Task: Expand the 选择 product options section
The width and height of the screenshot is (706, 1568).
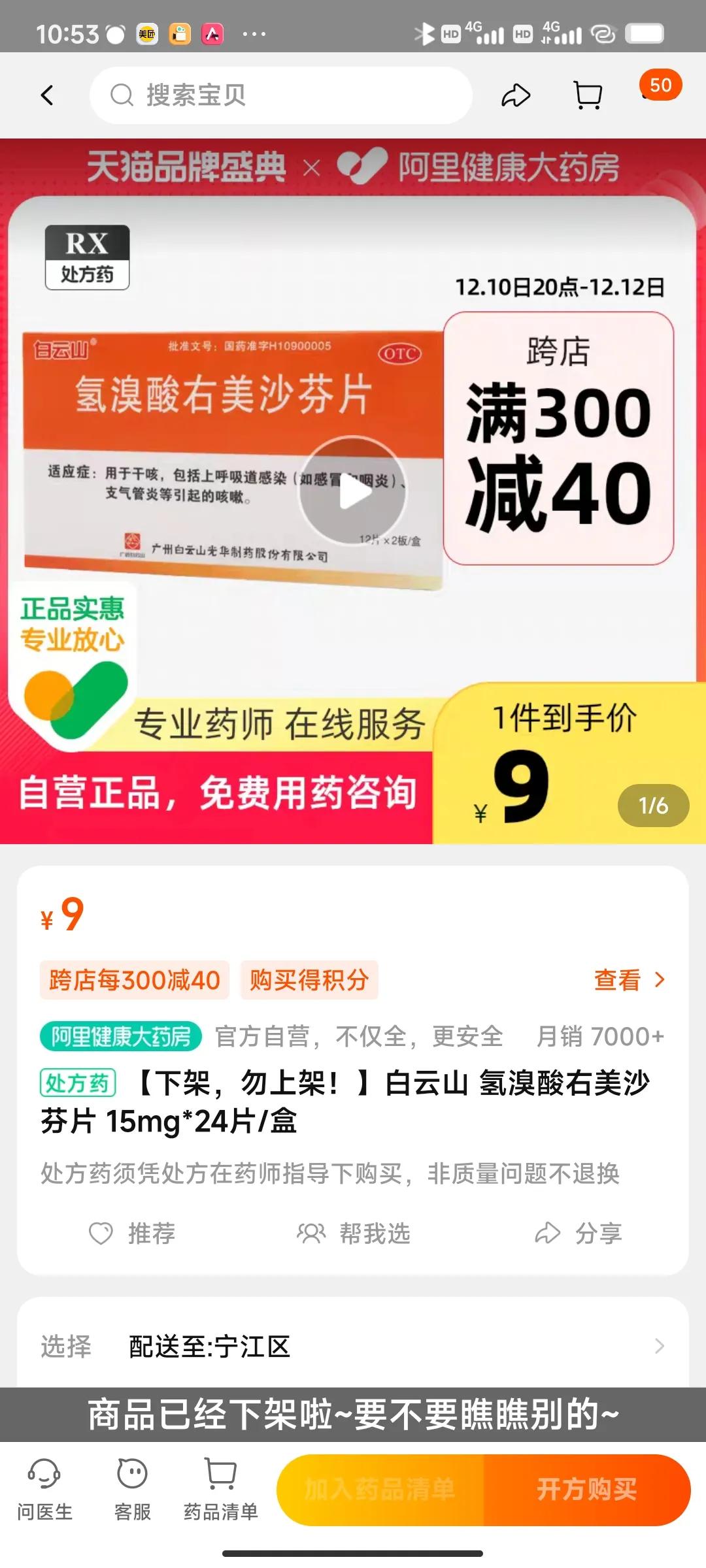Action: (65, 1346)
